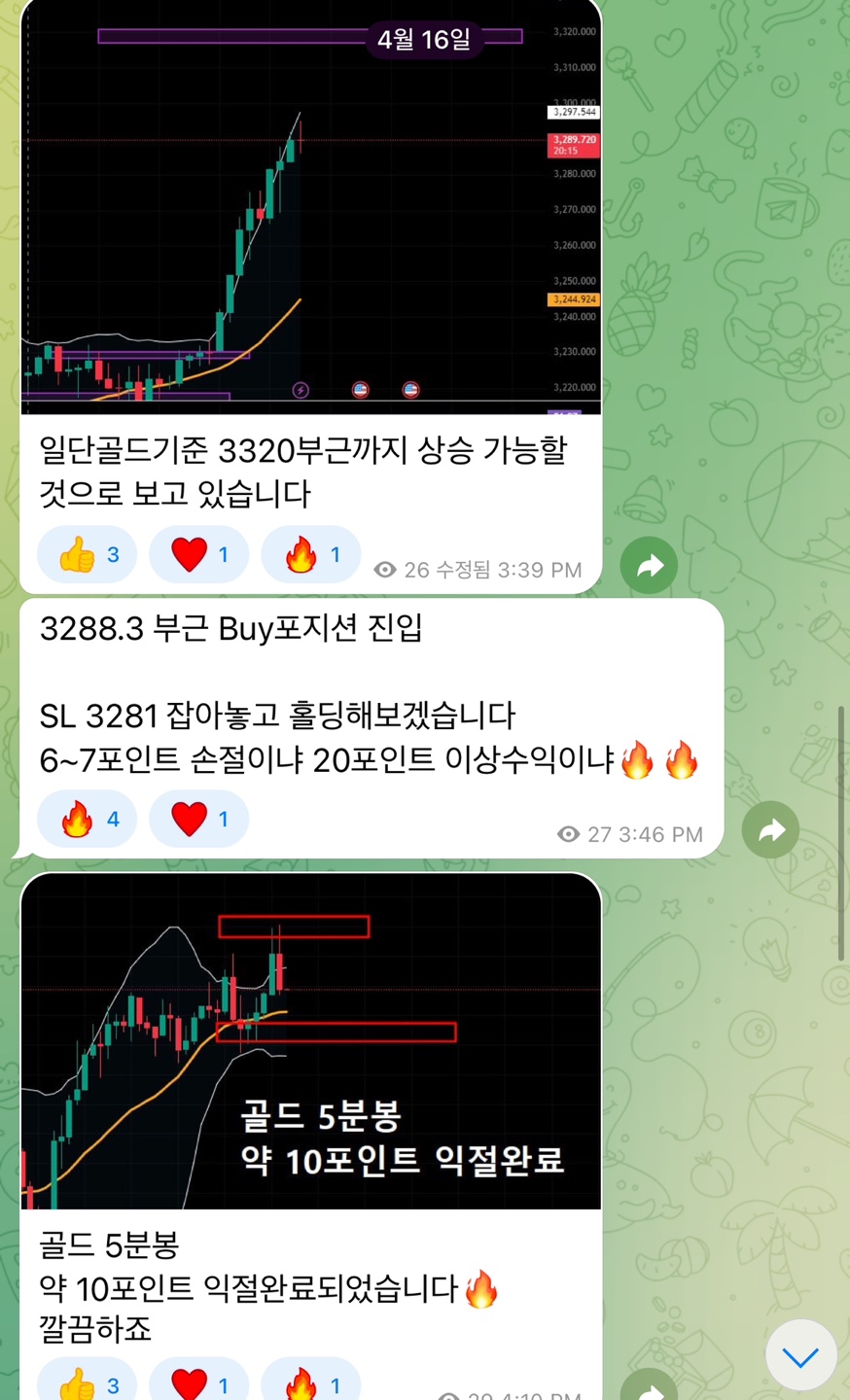Add heart reaction to the 익절완료 message
Screen dimensions: 850x1400
pyautogui.click(x=199, y=1384)
